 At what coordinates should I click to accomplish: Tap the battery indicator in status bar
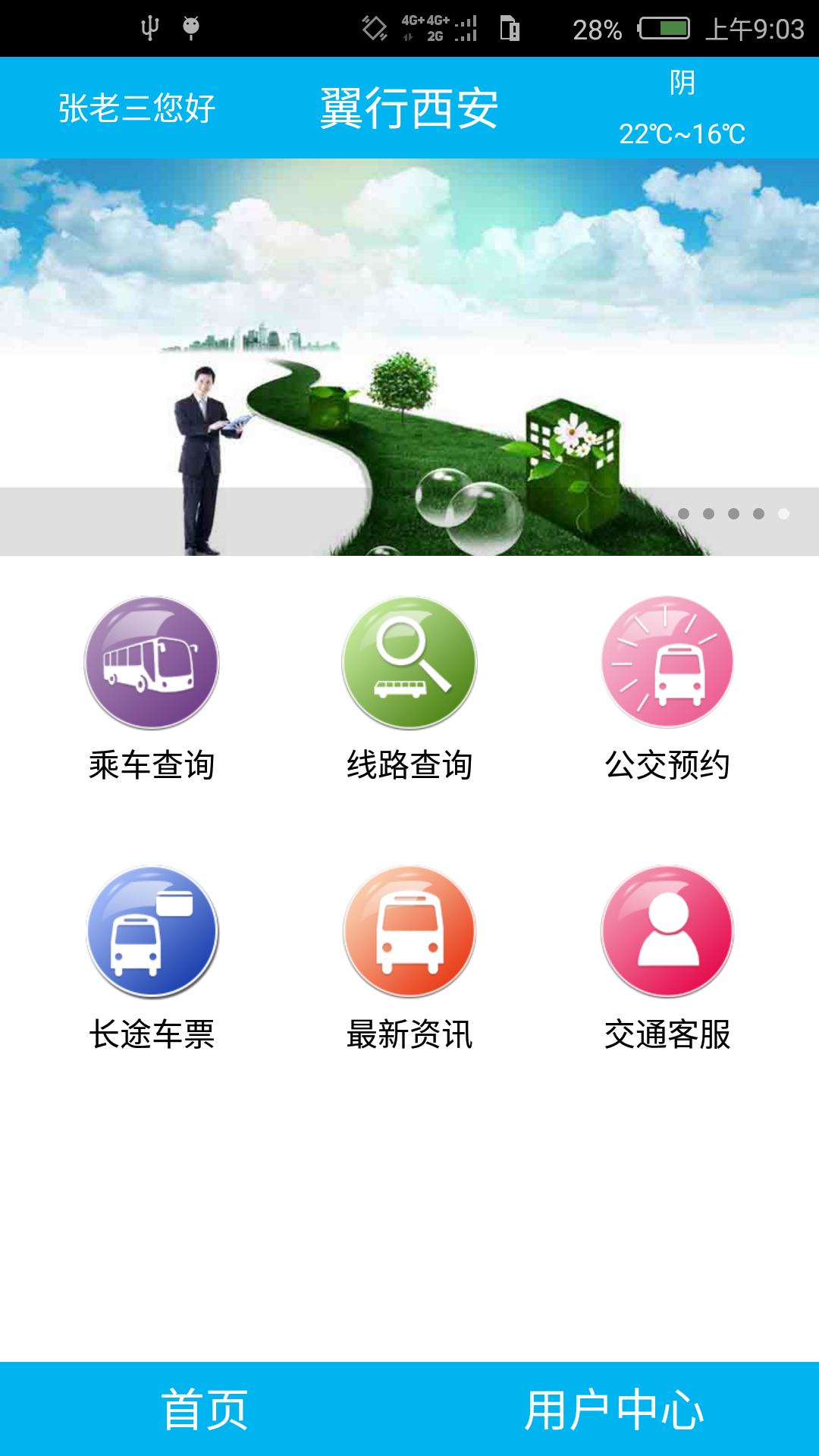[x=663, y=27]
